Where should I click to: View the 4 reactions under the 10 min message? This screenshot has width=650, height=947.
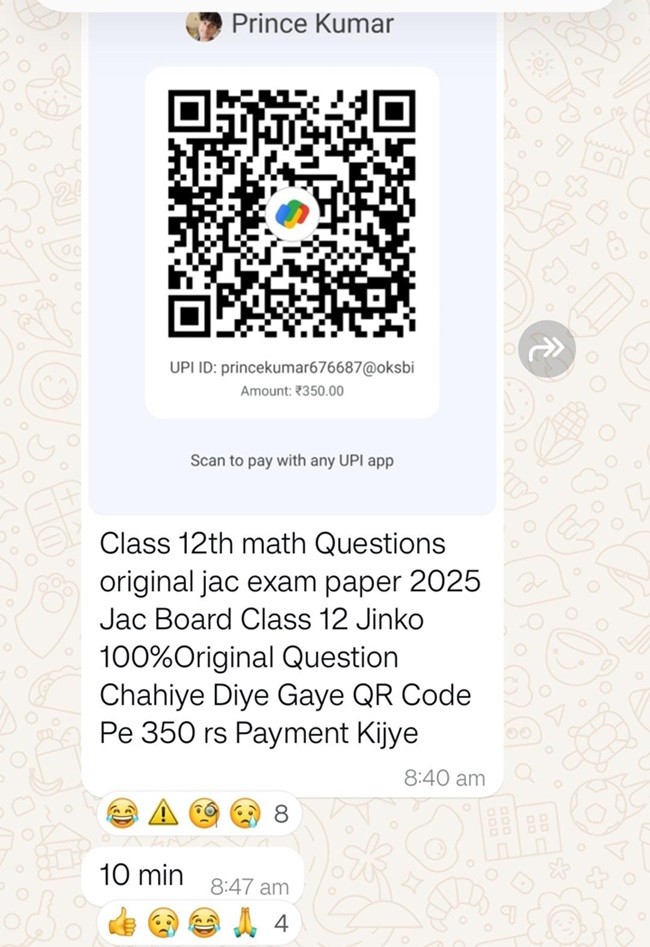200,923
